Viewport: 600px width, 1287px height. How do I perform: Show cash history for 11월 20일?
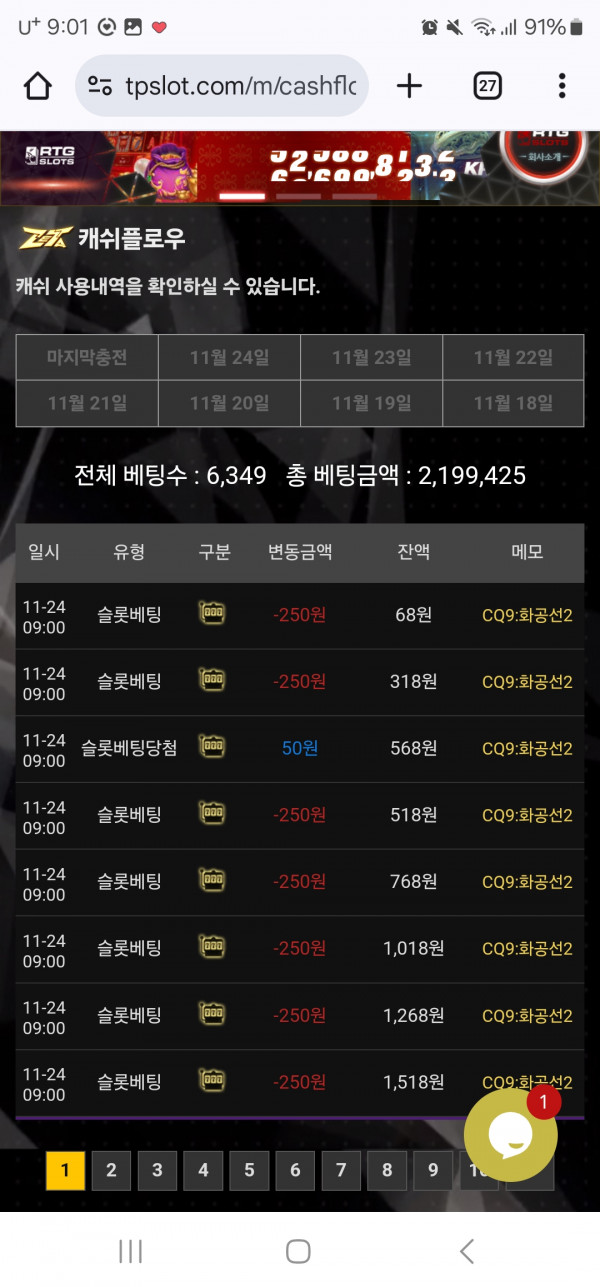point(229,403)
